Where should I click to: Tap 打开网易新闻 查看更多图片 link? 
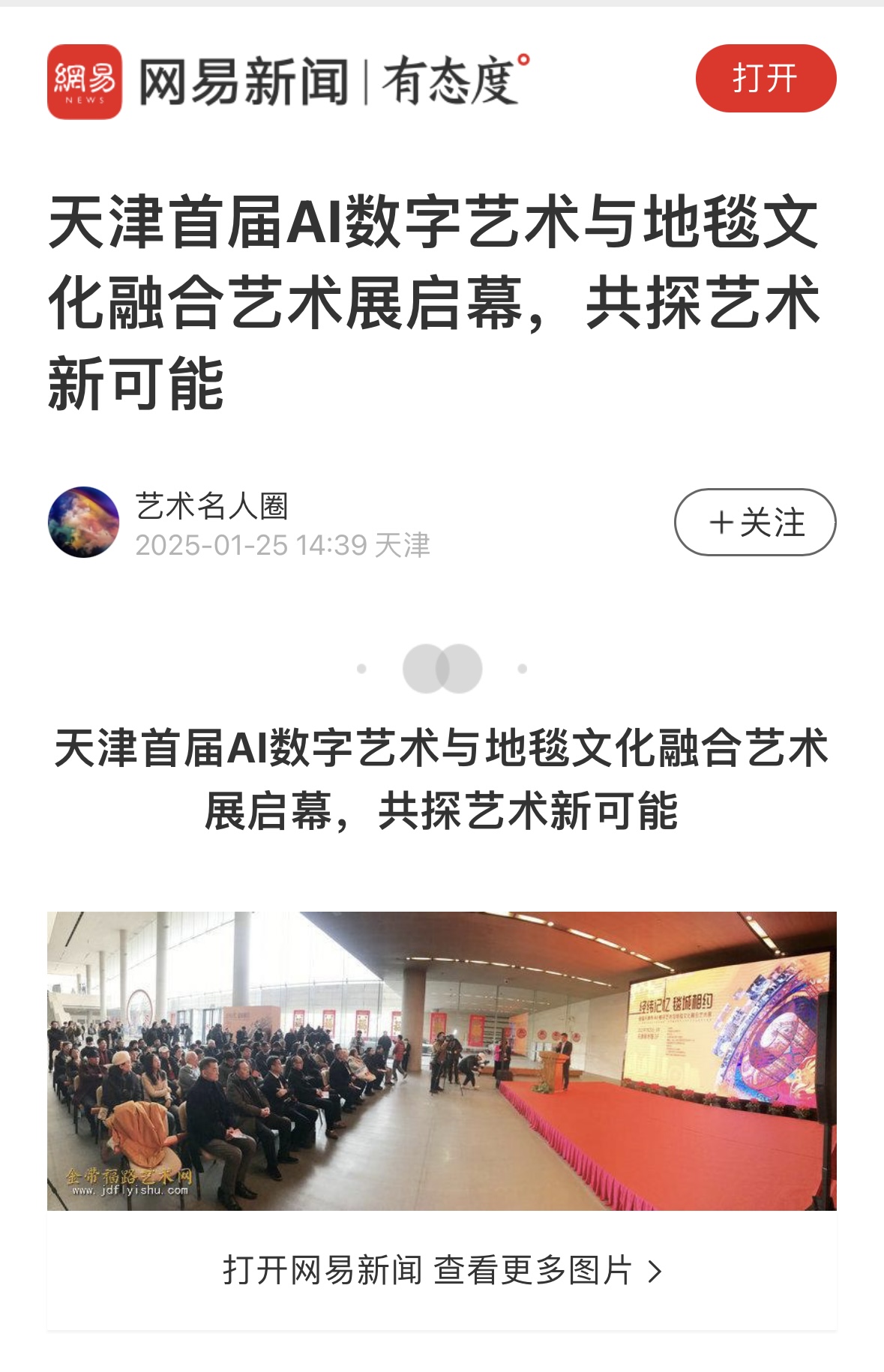coord(442,1271)
